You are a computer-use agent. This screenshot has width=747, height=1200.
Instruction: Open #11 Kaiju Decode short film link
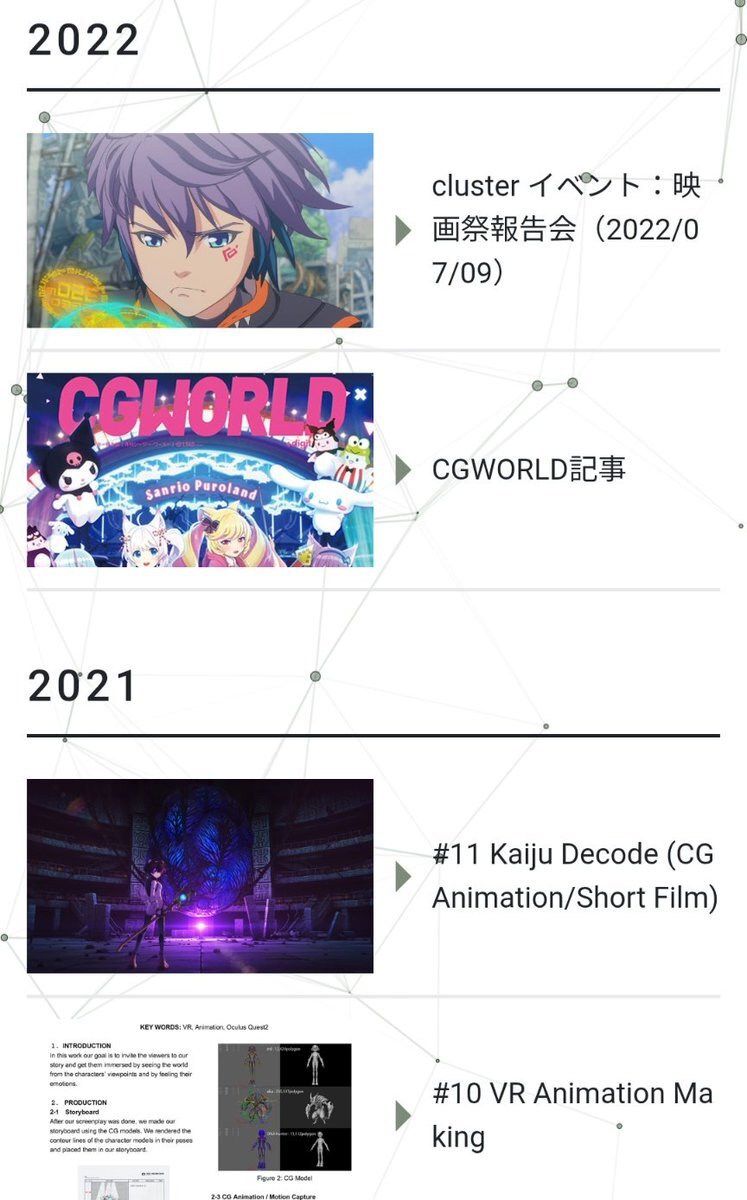[x=574, y=876]
